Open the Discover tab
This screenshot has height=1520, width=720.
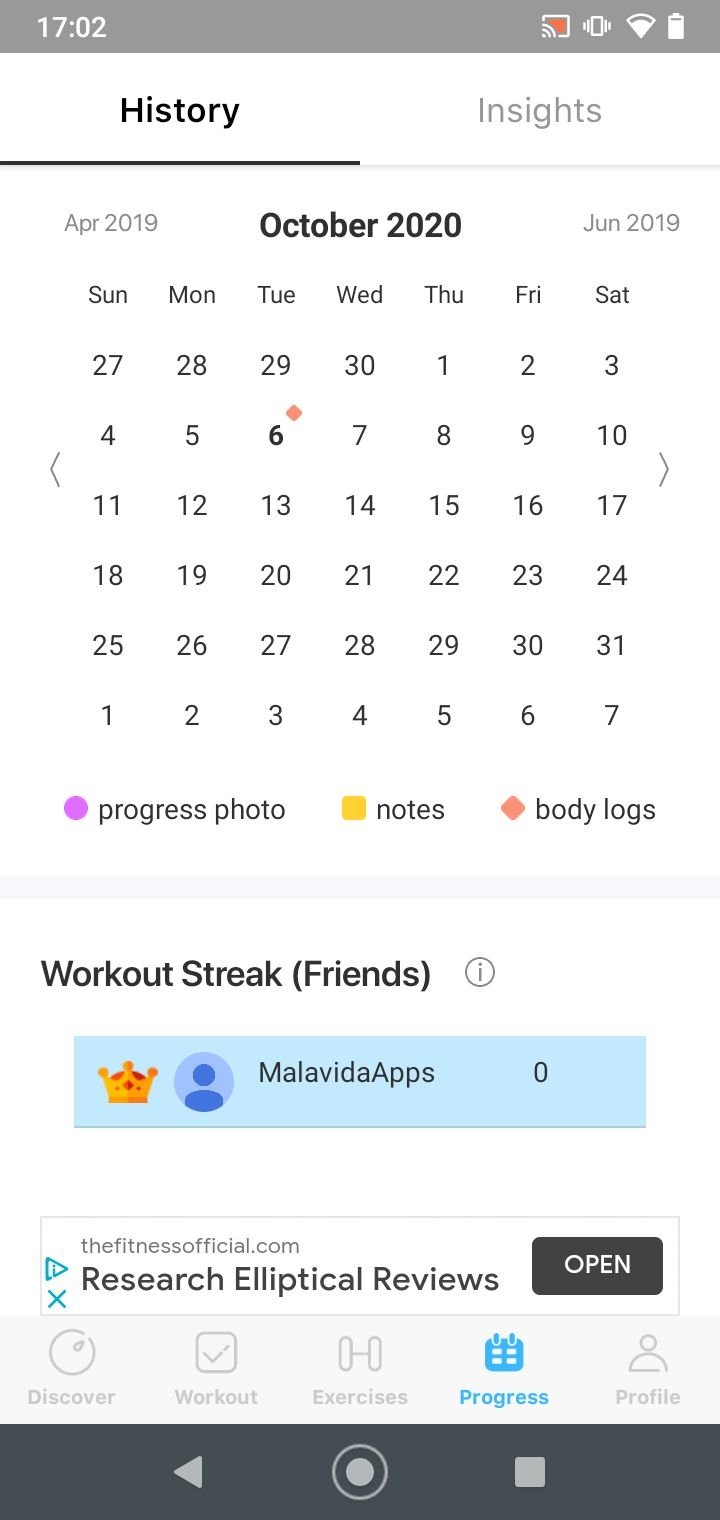coord(72,1369)
